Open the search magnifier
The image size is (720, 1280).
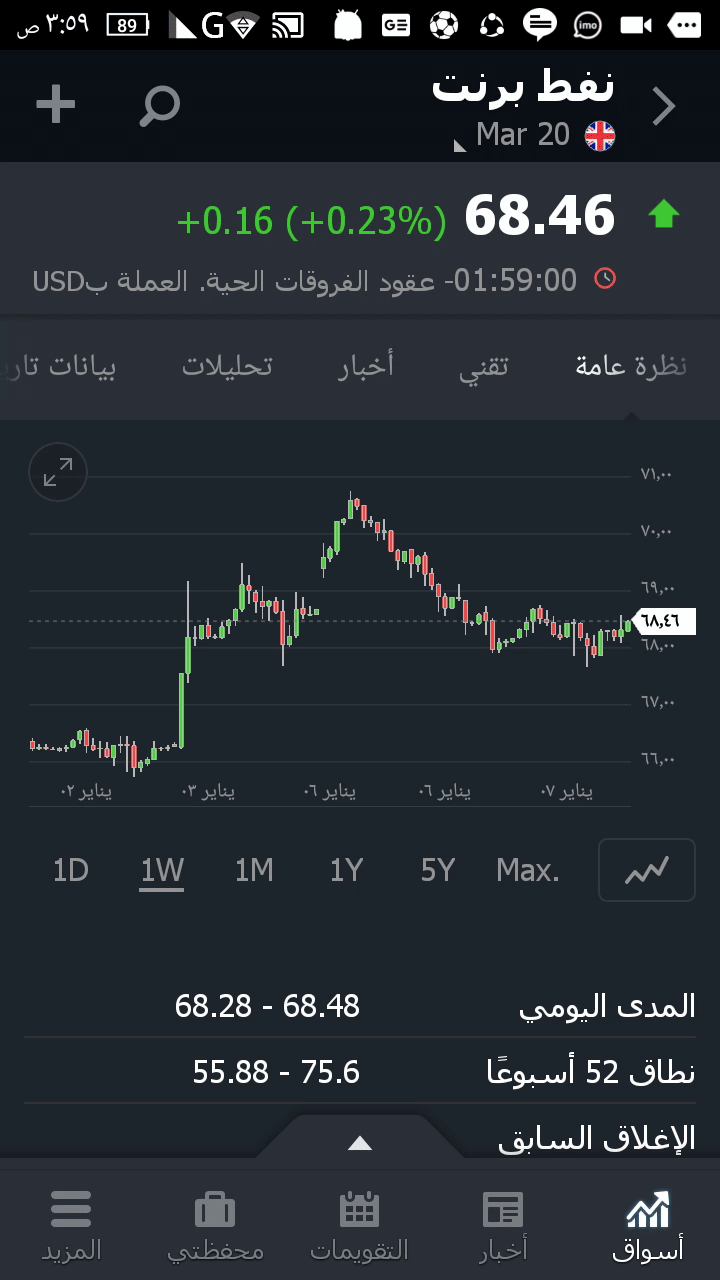click(159, 105)
